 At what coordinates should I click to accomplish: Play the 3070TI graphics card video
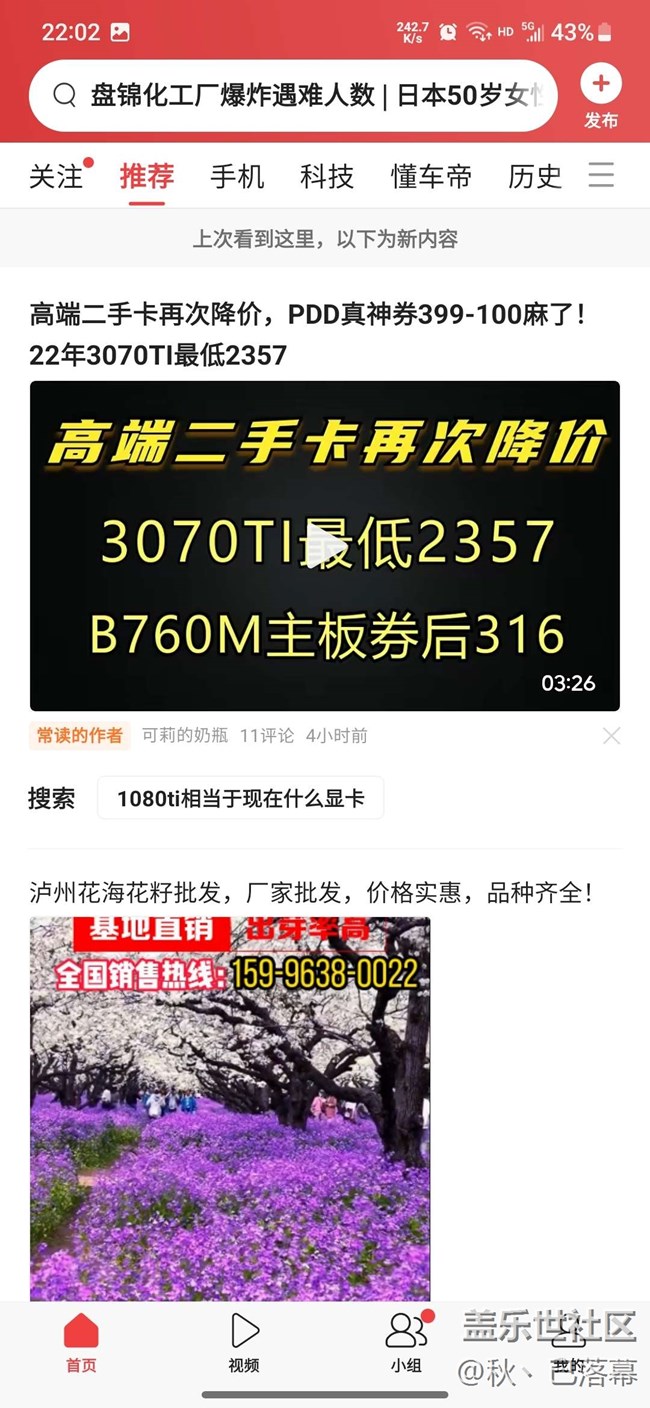click(x=324, y=546)
